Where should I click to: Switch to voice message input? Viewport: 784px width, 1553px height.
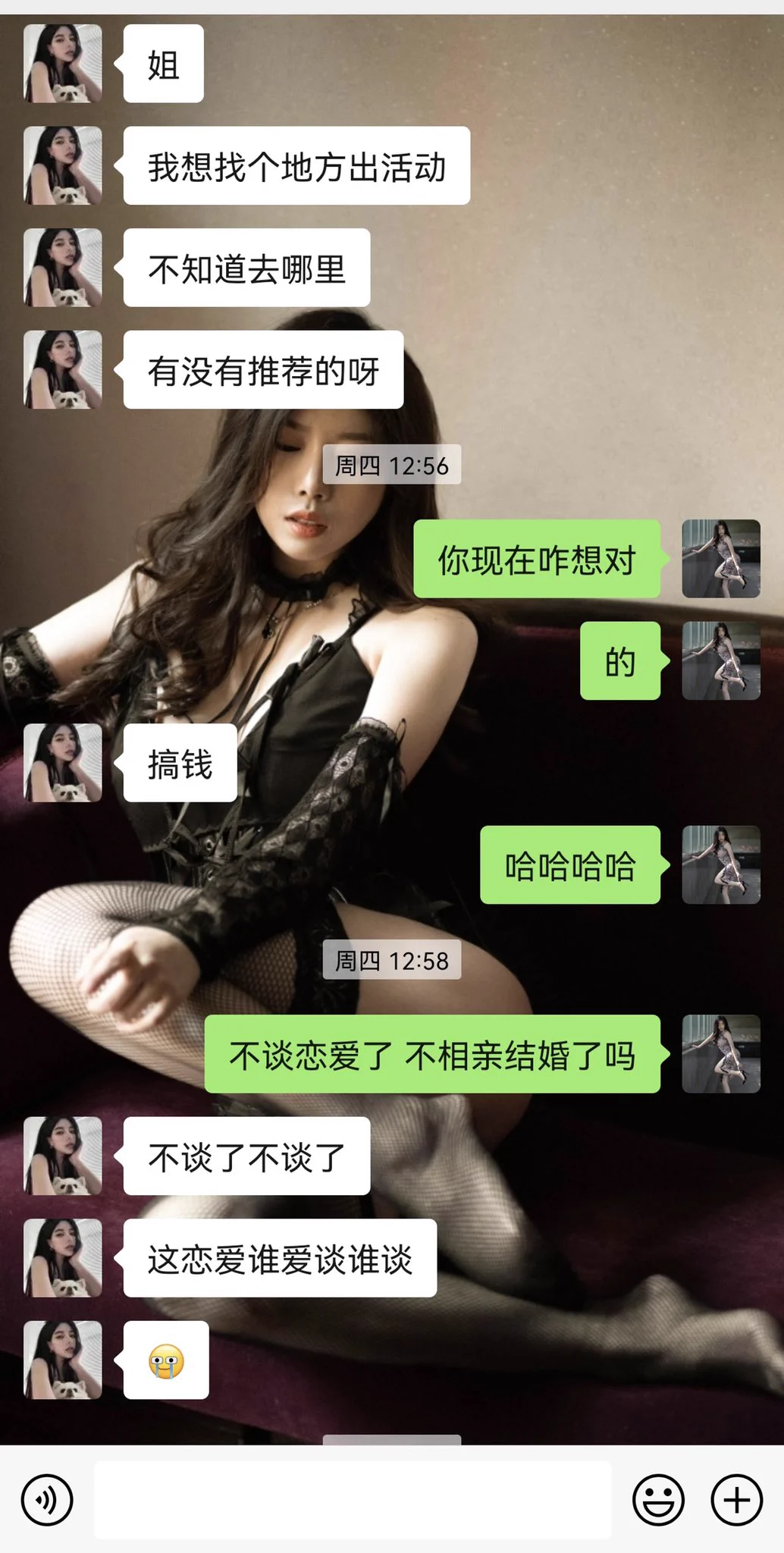tap(47, 1499)
